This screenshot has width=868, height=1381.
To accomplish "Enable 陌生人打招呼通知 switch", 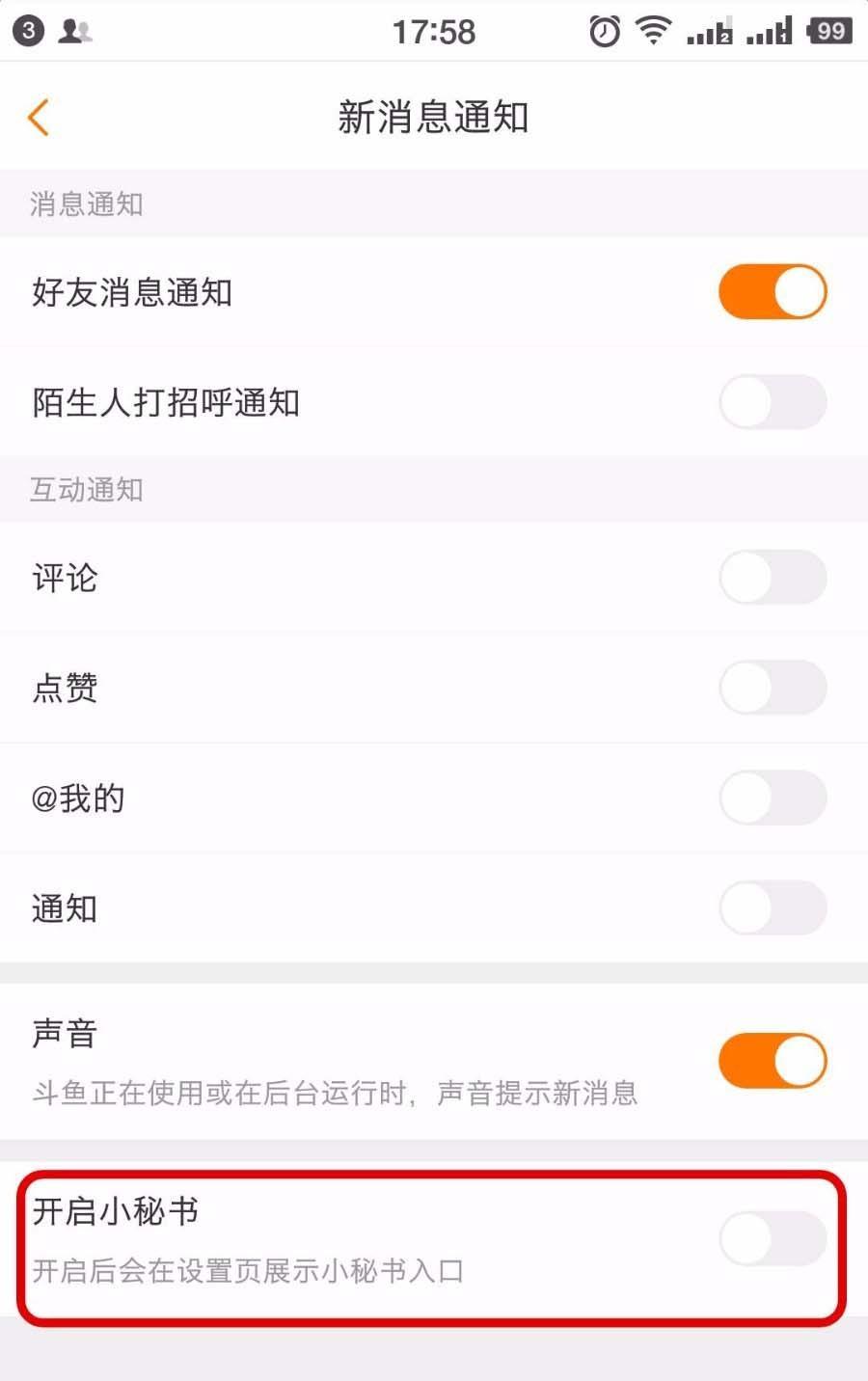I will (x=773, y=402).
